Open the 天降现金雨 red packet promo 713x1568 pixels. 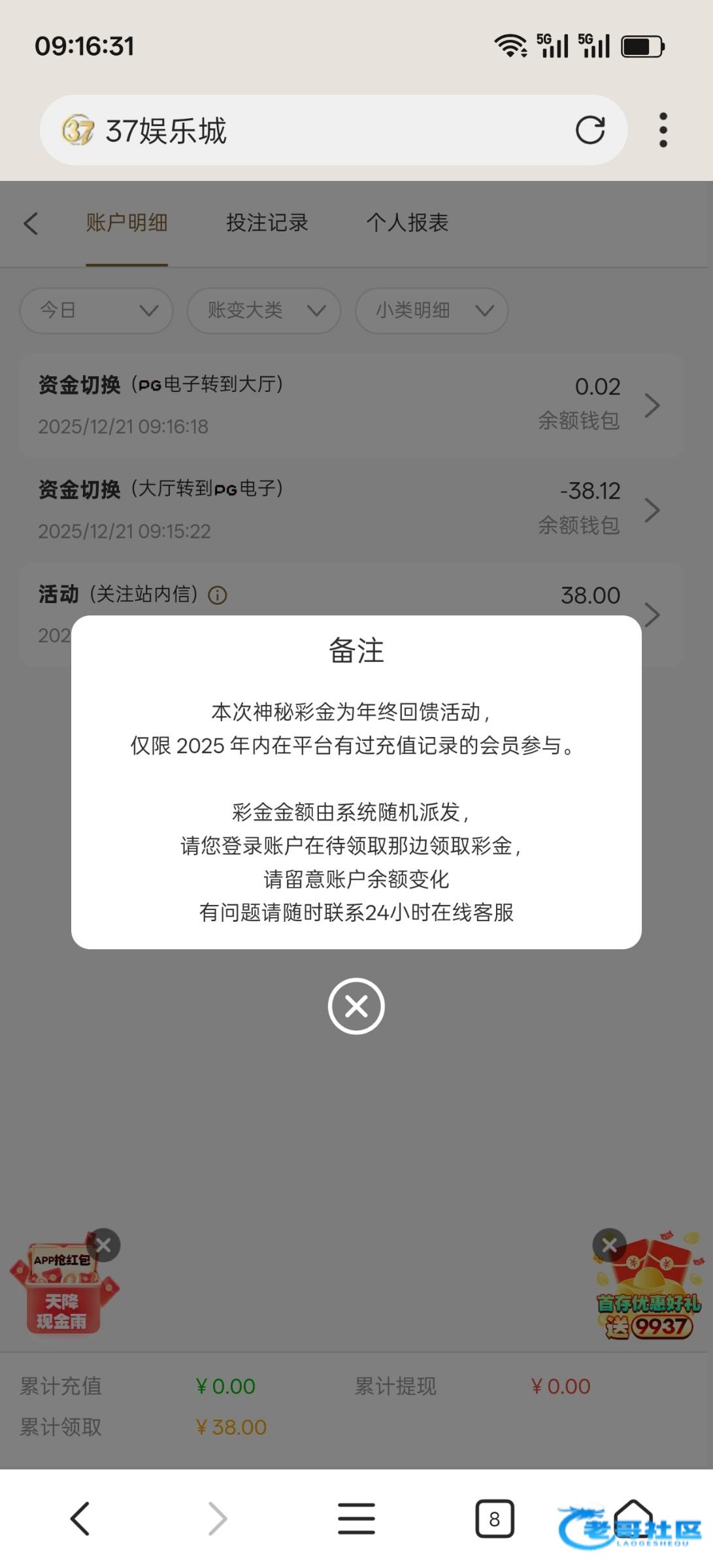62,1297
